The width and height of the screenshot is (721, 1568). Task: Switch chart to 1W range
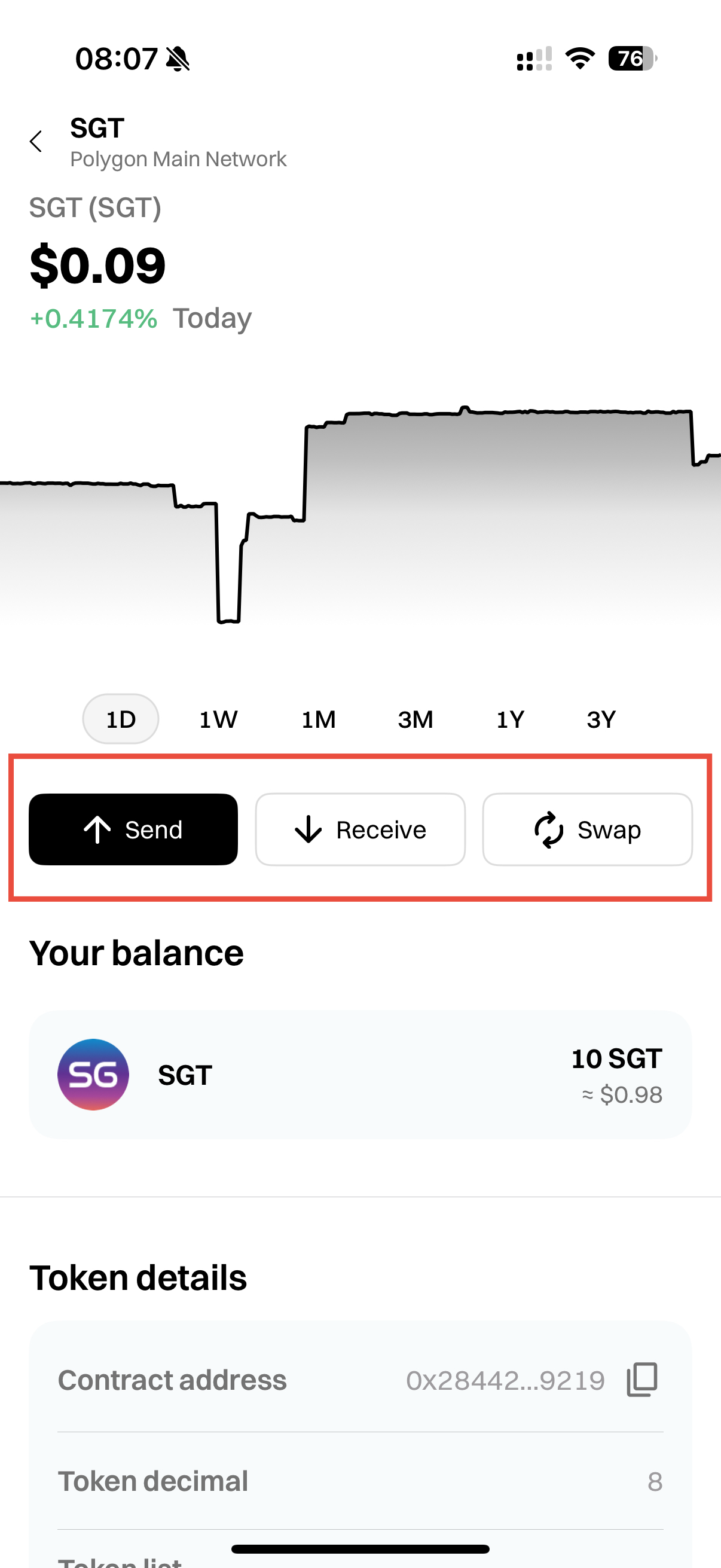218,719
